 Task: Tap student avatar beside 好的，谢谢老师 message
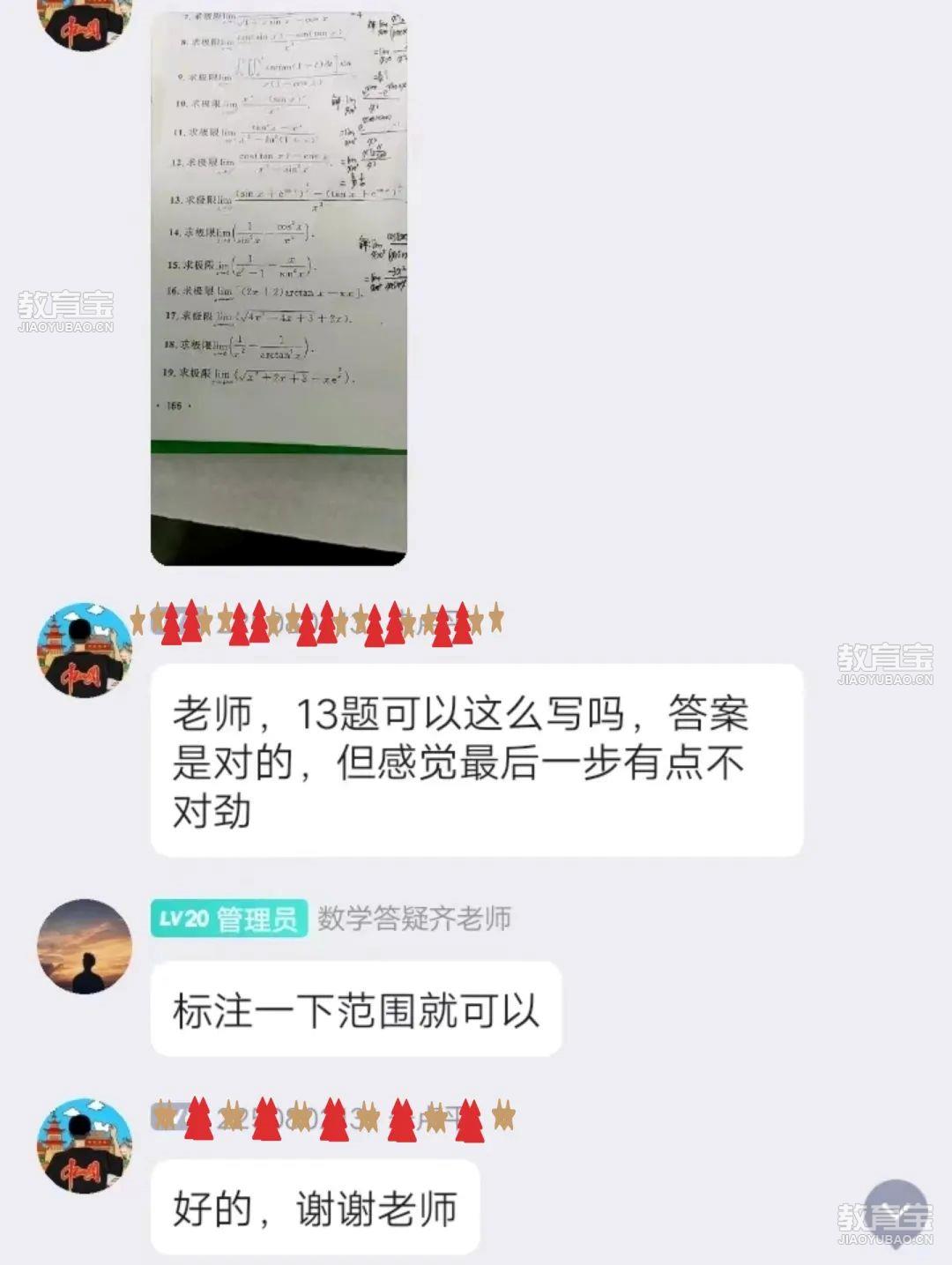point(84,1145)
